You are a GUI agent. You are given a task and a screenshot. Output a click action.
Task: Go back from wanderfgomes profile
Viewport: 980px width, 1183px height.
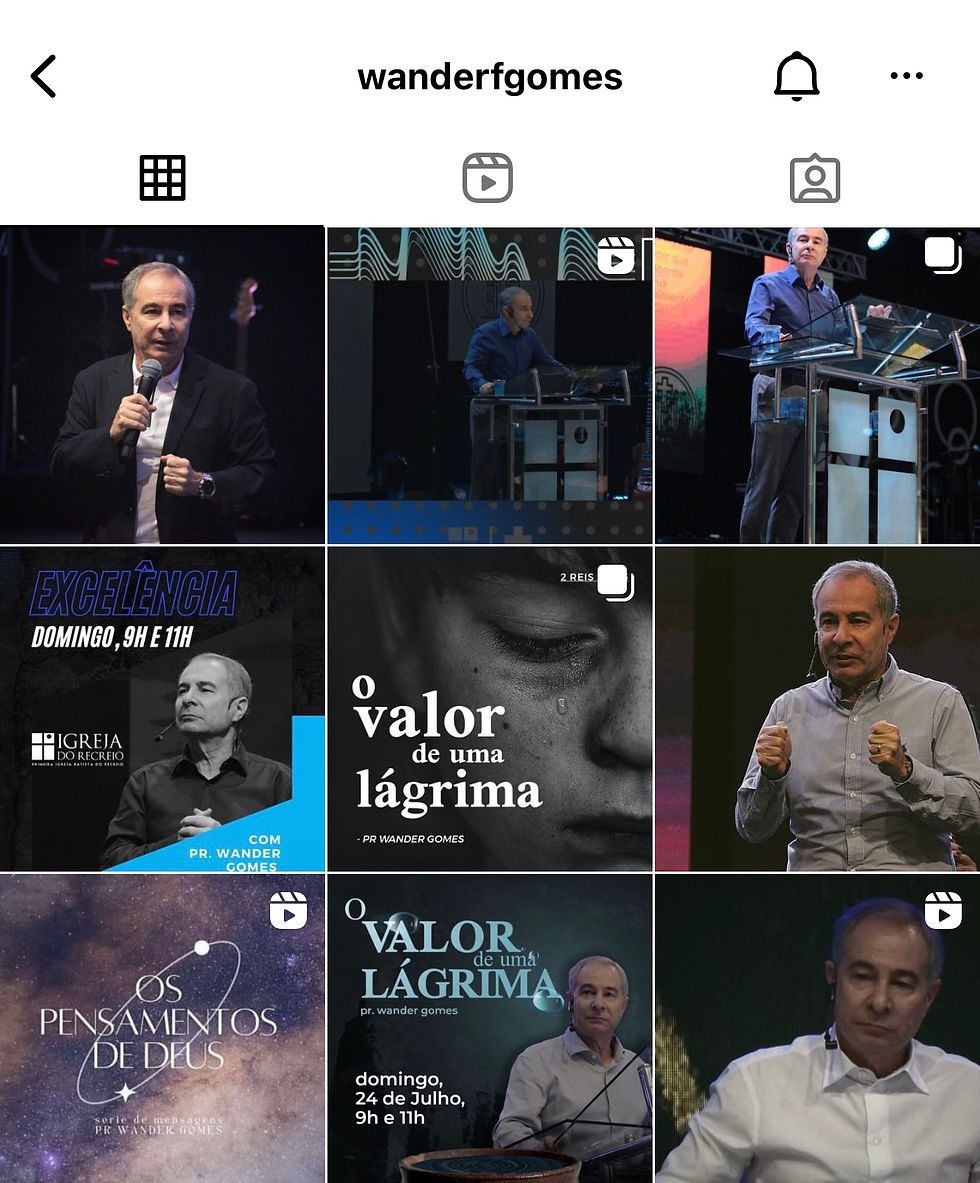44,77
